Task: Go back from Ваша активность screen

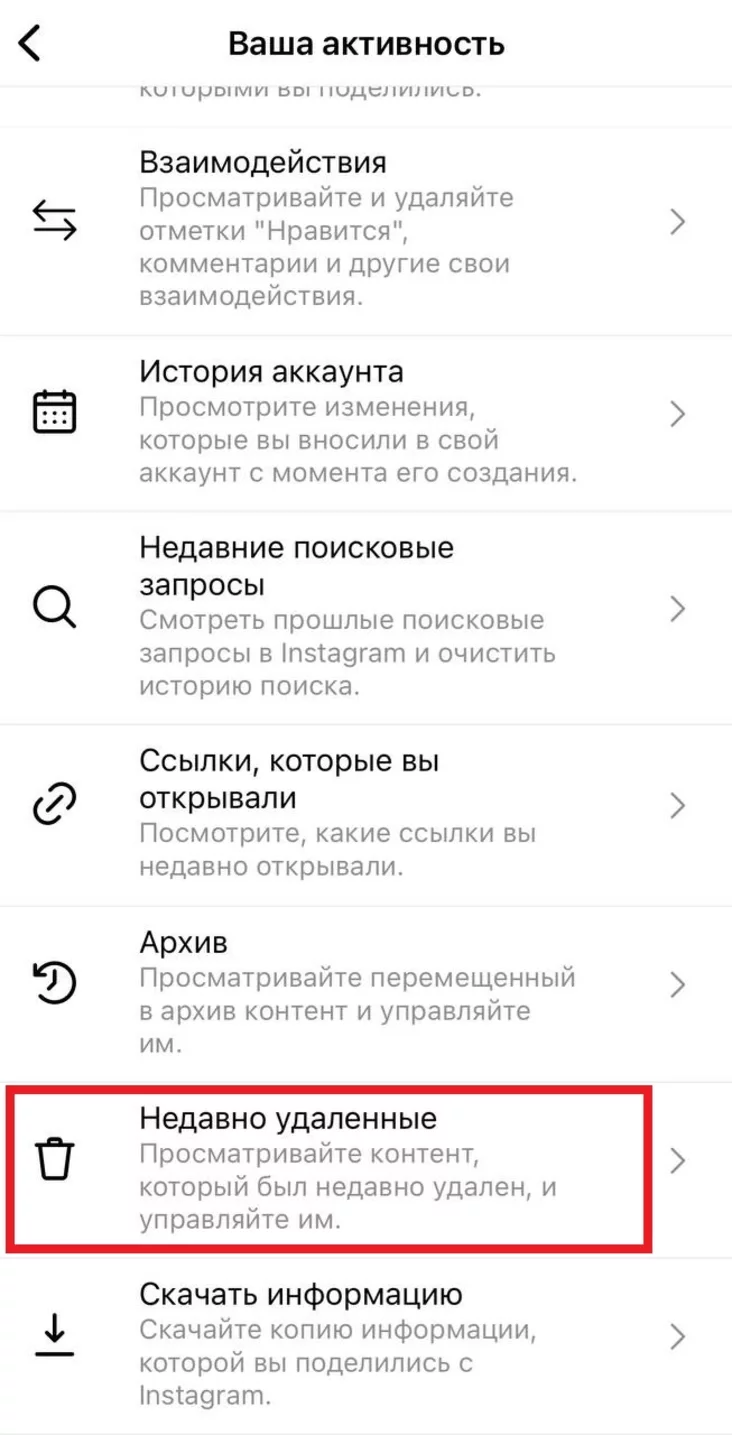Action: [31, 44]
